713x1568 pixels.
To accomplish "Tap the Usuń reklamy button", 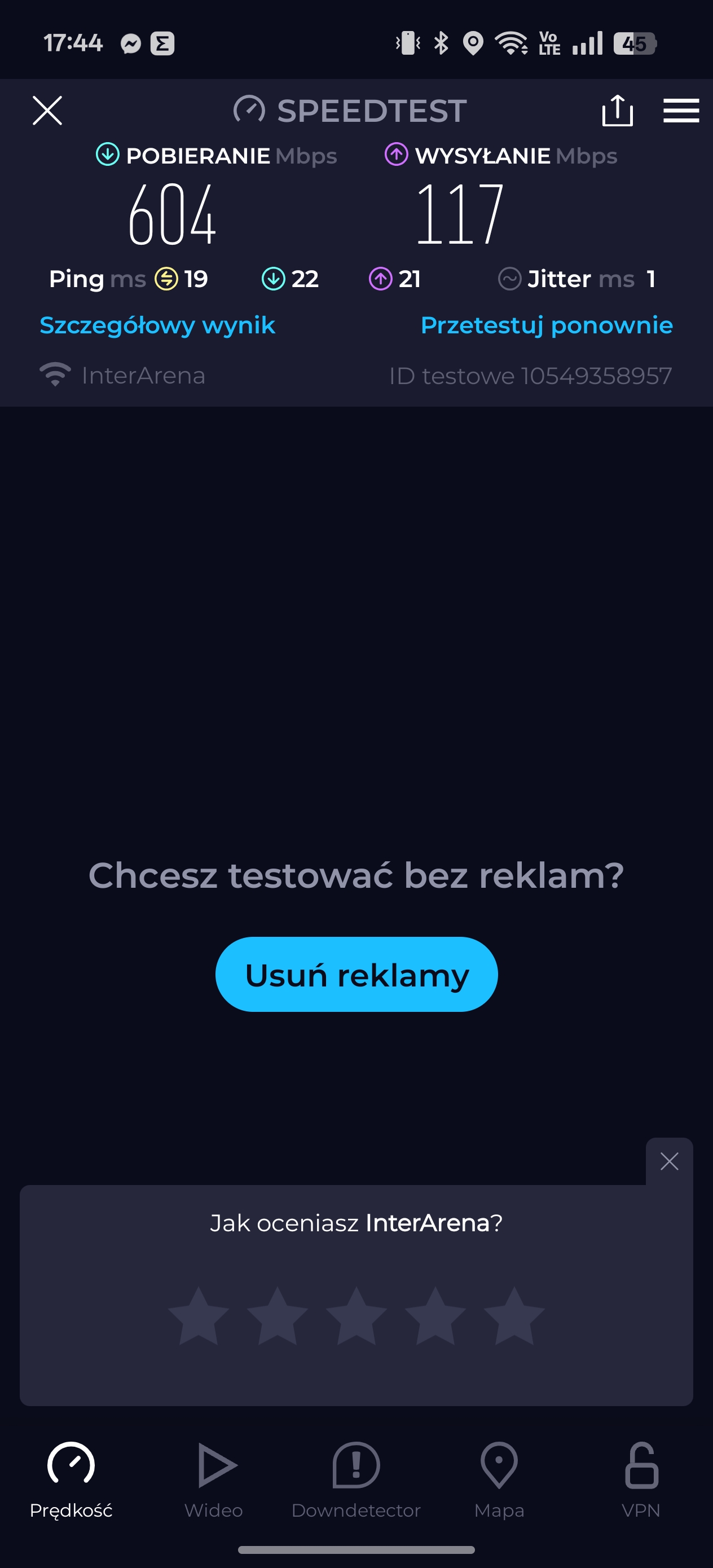I will pos(356,975).
